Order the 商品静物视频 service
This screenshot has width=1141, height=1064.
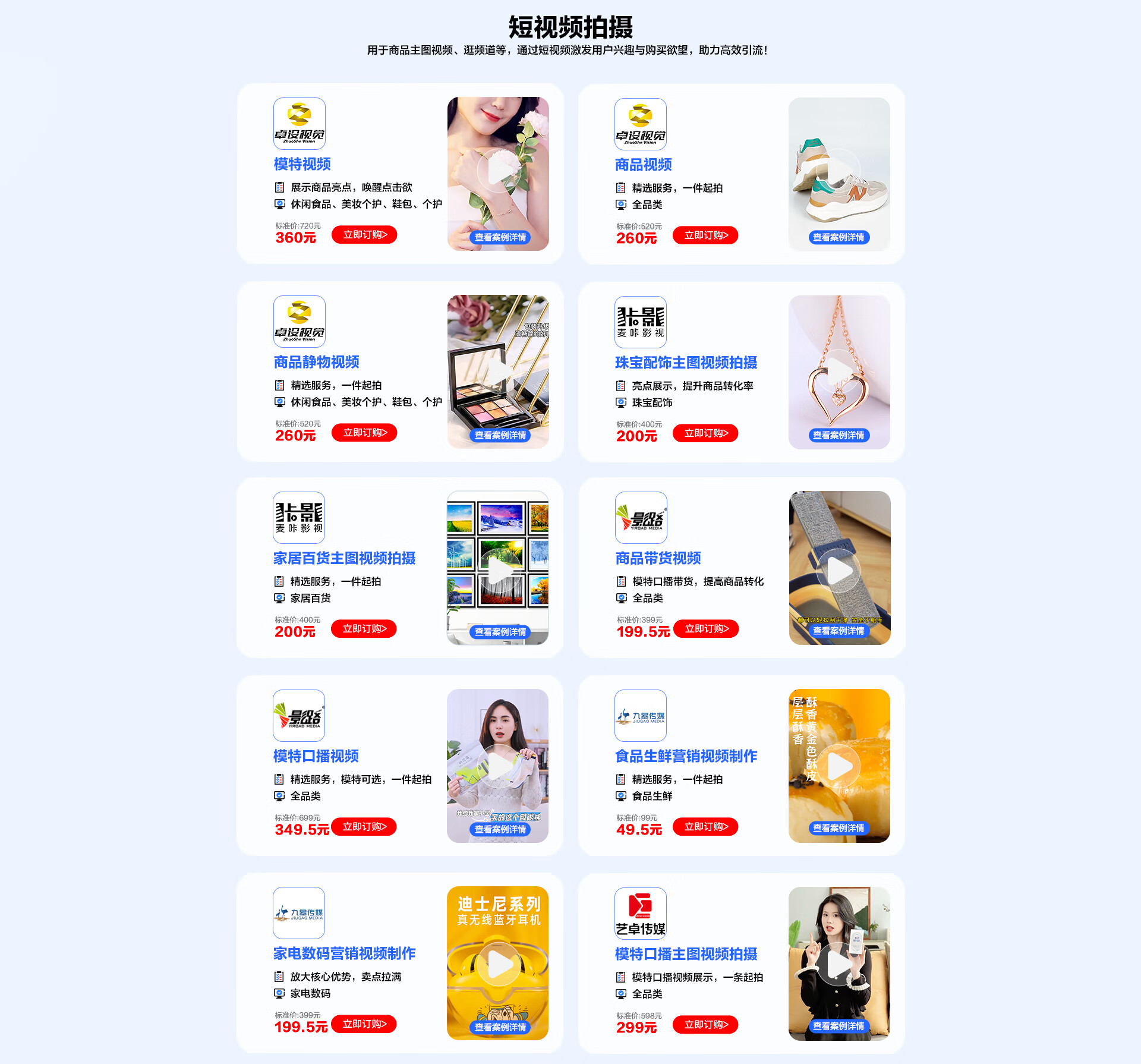[364, 433]
